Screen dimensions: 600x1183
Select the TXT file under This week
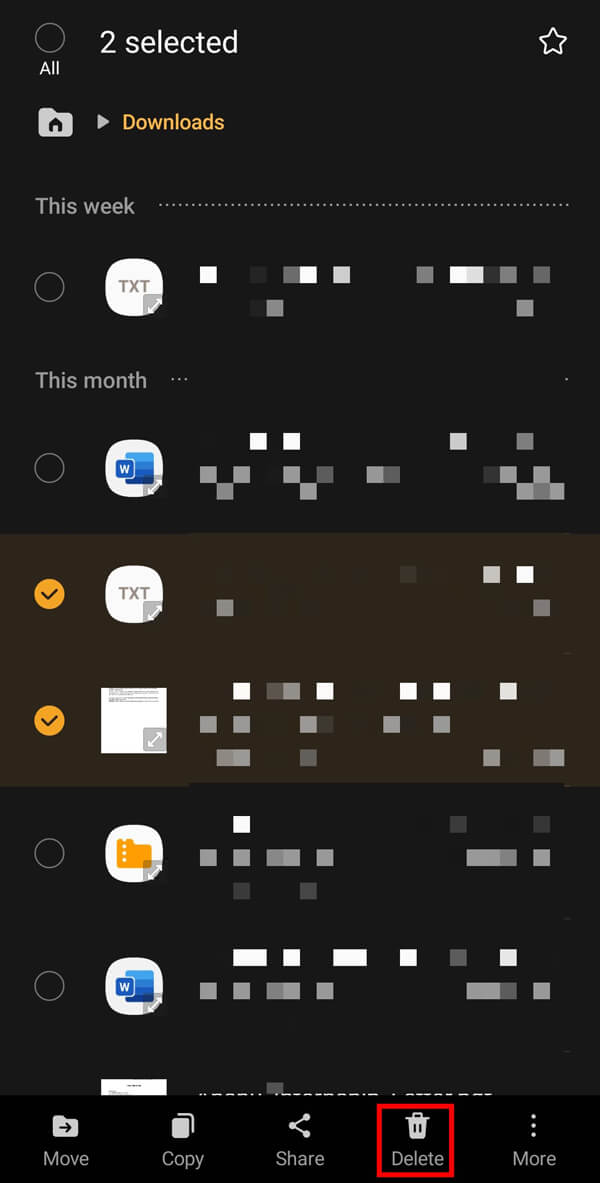pos(49,288)
